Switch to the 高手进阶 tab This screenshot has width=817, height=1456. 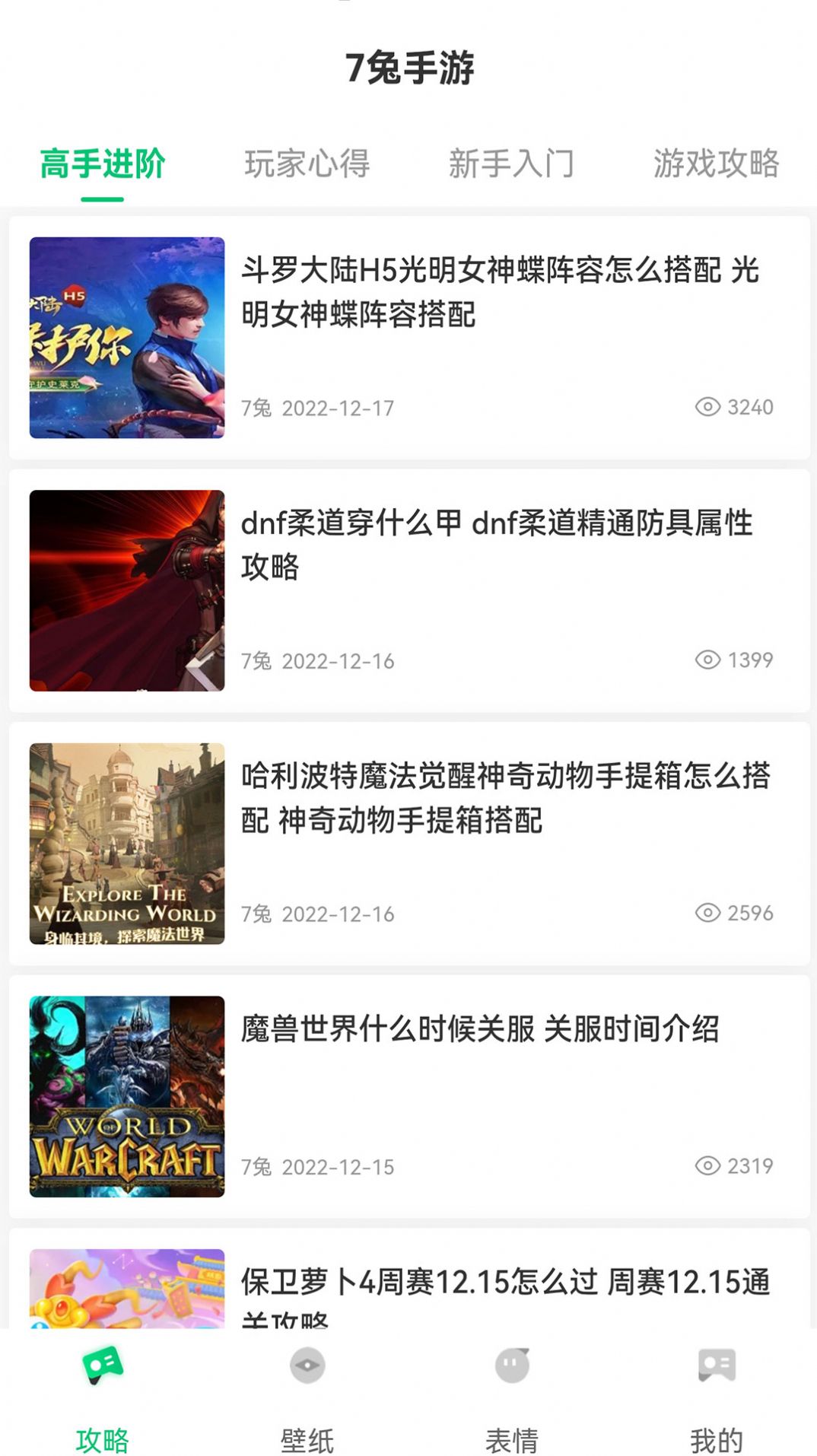pos(103,164)
